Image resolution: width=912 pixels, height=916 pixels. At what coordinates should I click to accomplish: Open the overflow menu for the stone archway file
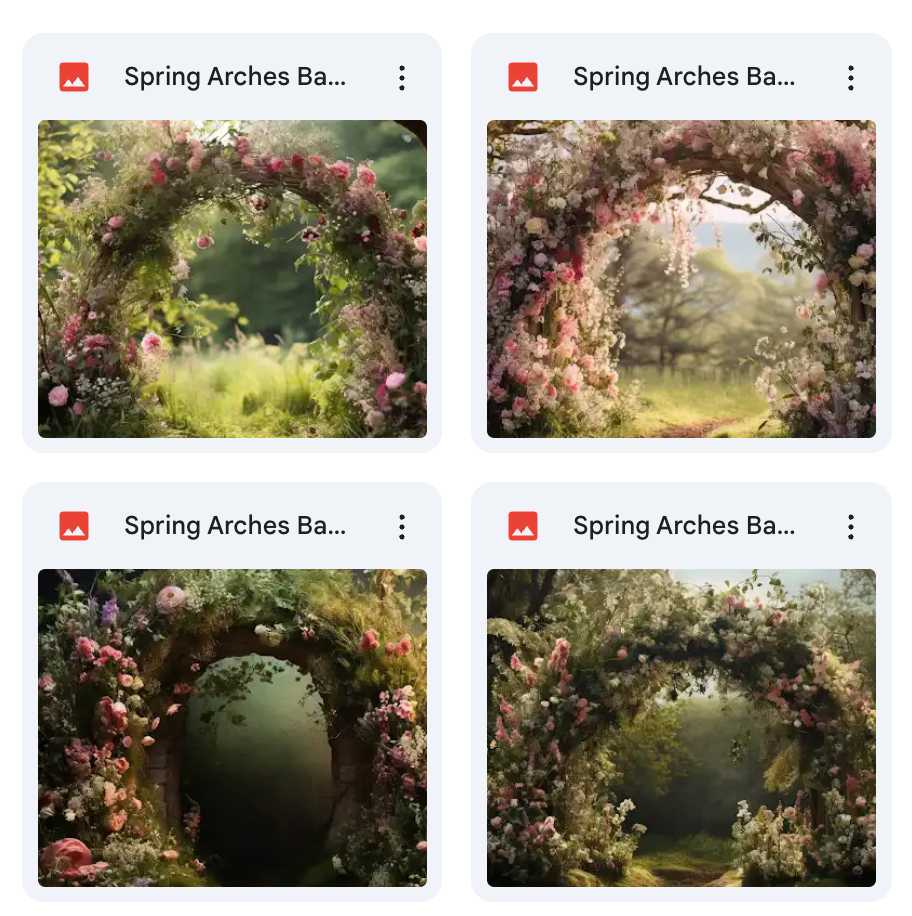pos(401,527)
